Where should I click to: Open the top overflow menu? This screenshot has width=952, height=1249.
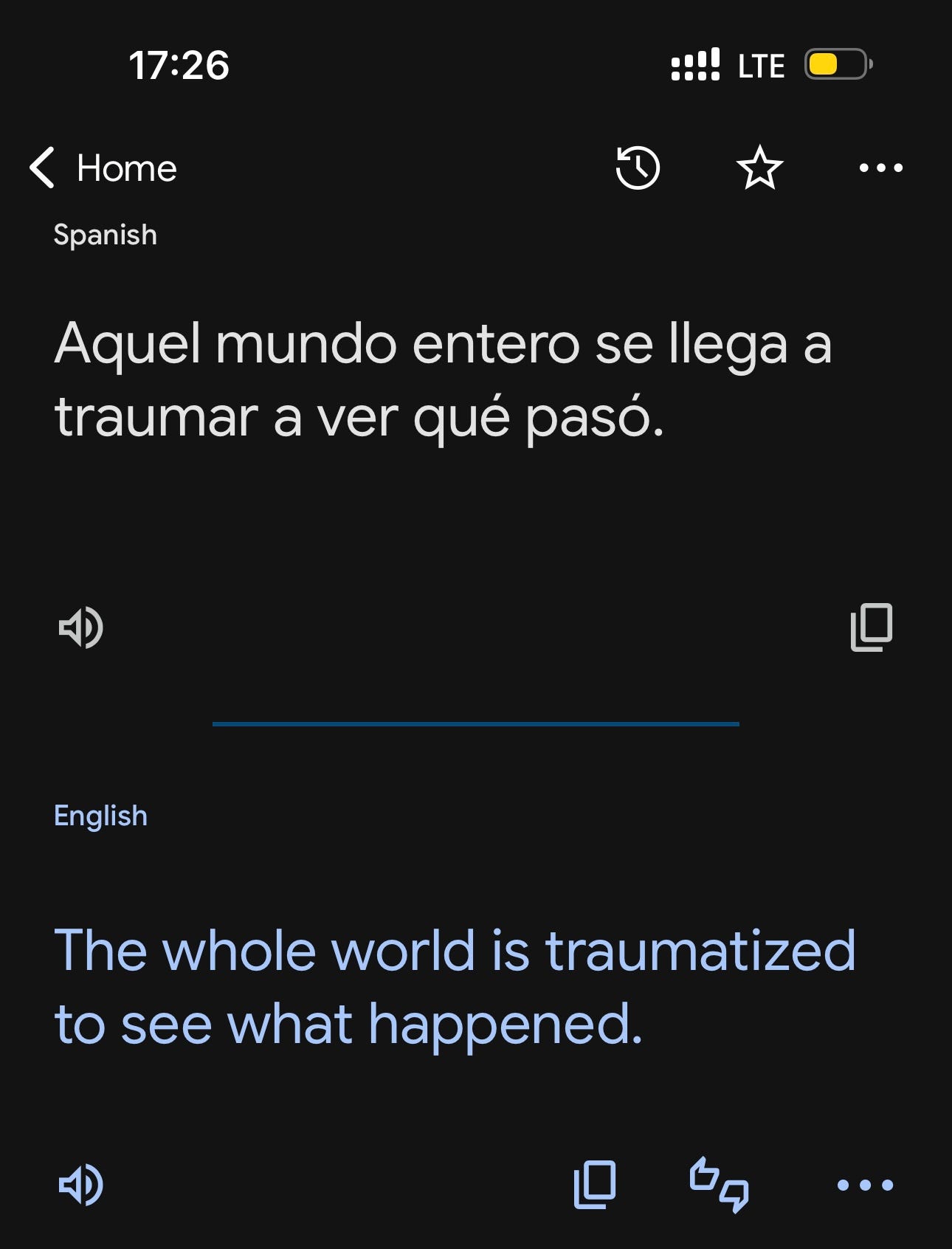[x=880, y=168]
